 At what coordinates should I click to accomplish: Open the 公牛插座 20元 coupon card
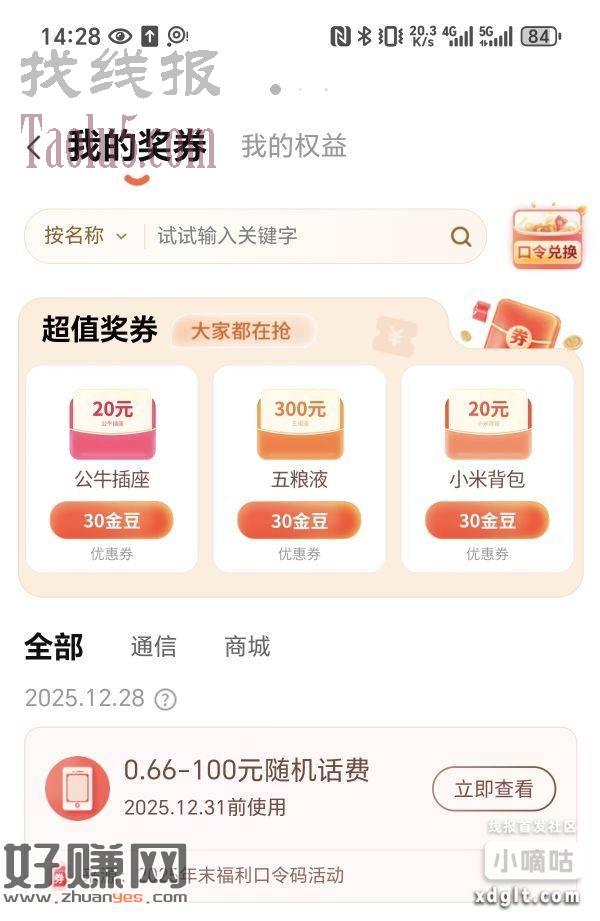click(112, 430)
